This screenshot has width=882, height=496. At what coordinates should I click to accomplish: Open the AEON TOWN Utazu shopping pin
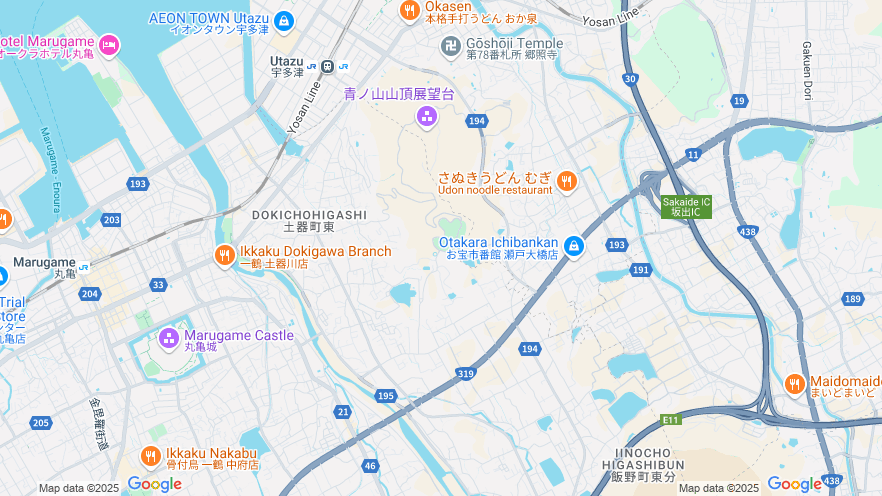tap(284, 20)
